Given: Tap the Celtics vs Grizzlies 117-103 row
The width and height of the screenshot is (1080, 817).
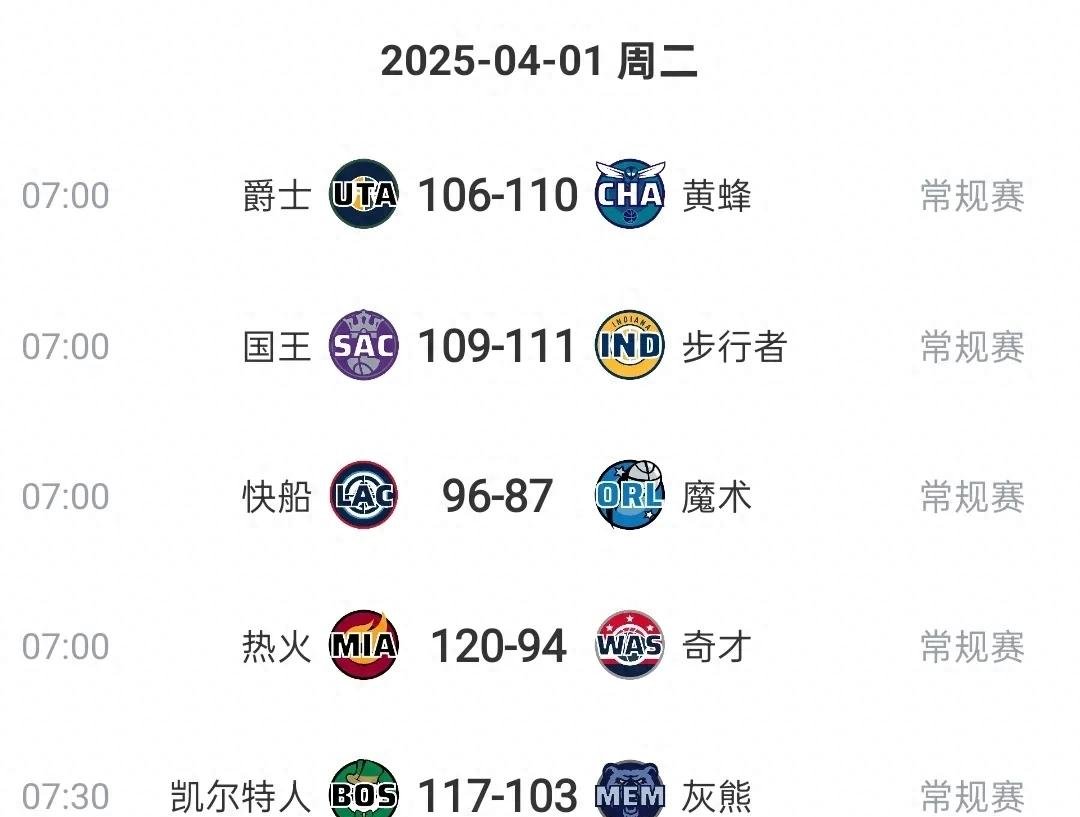Looking at the screenshot, I should 497,795.
